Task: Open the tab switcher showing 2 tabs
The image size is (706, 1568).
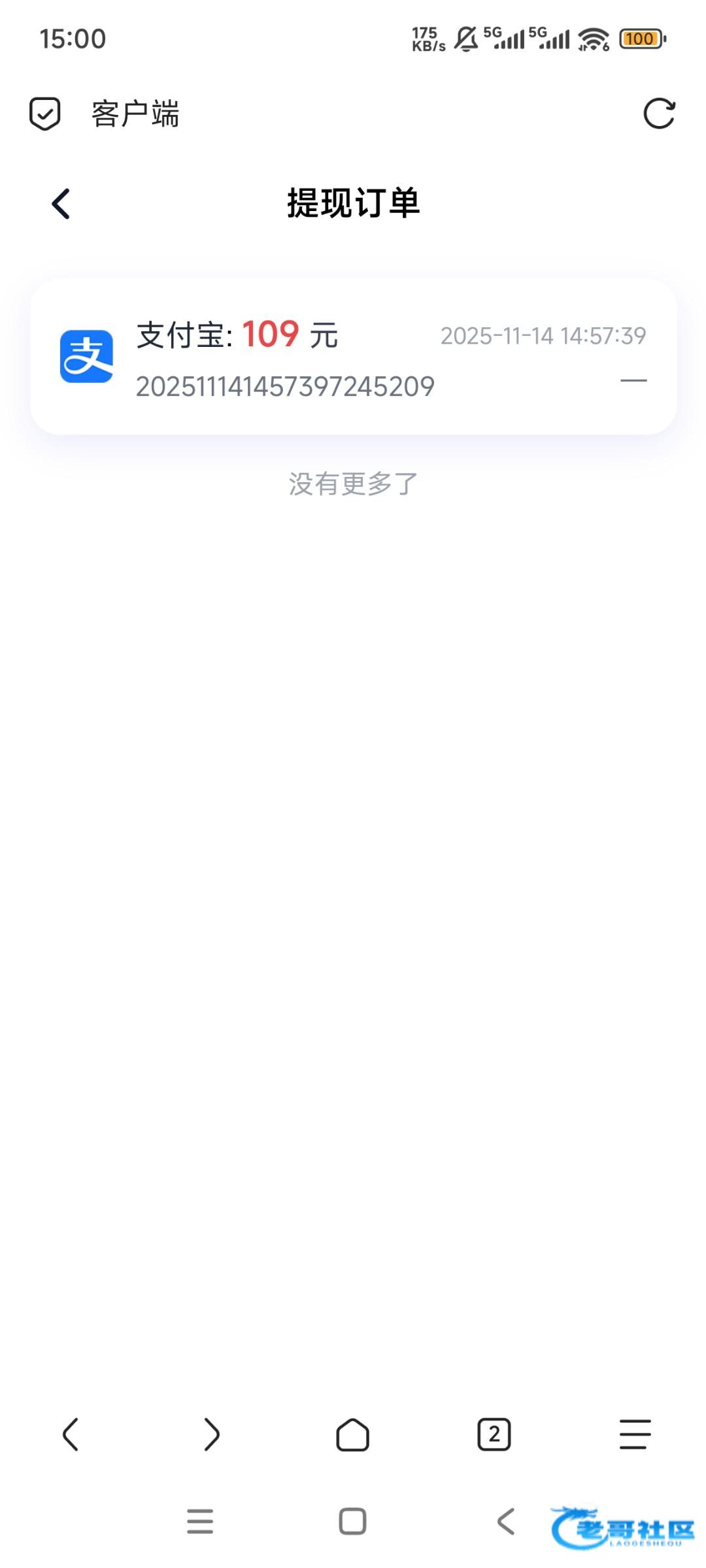Action: pos(494,1435)
